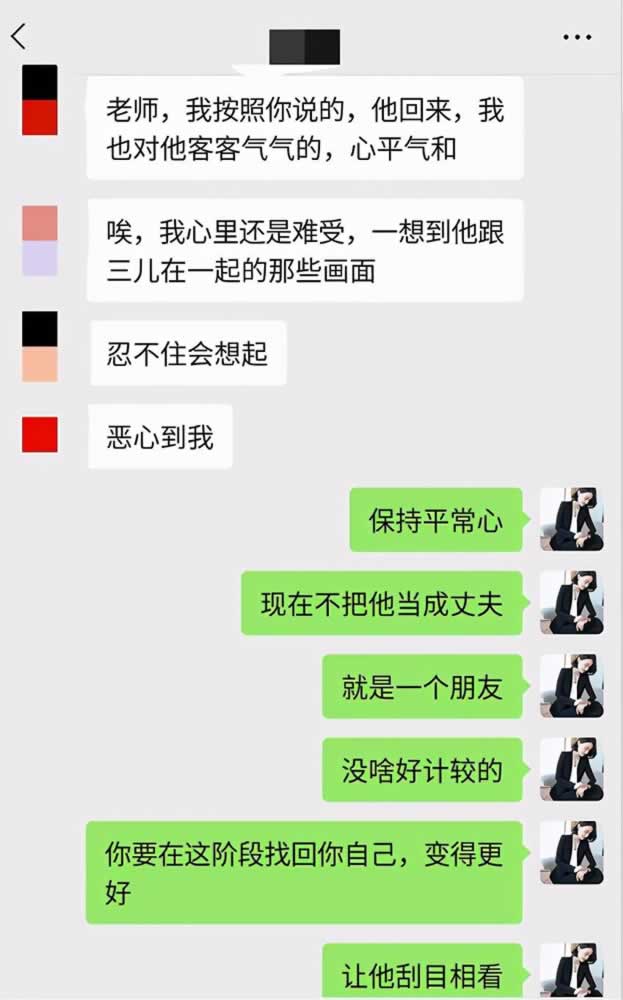623x1000 pixels.
Task: Open sender's avatar beside the 恶心到我 message
Action: pyautogui.click(x=40, y=435)
